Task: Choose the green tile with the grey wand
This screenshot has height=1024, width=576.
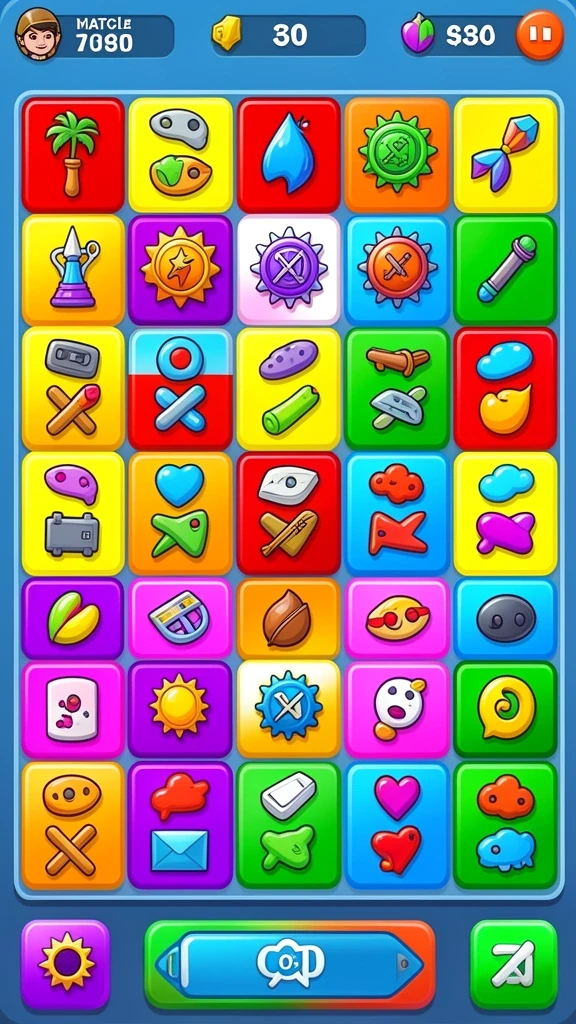Action: pos(505,269)
